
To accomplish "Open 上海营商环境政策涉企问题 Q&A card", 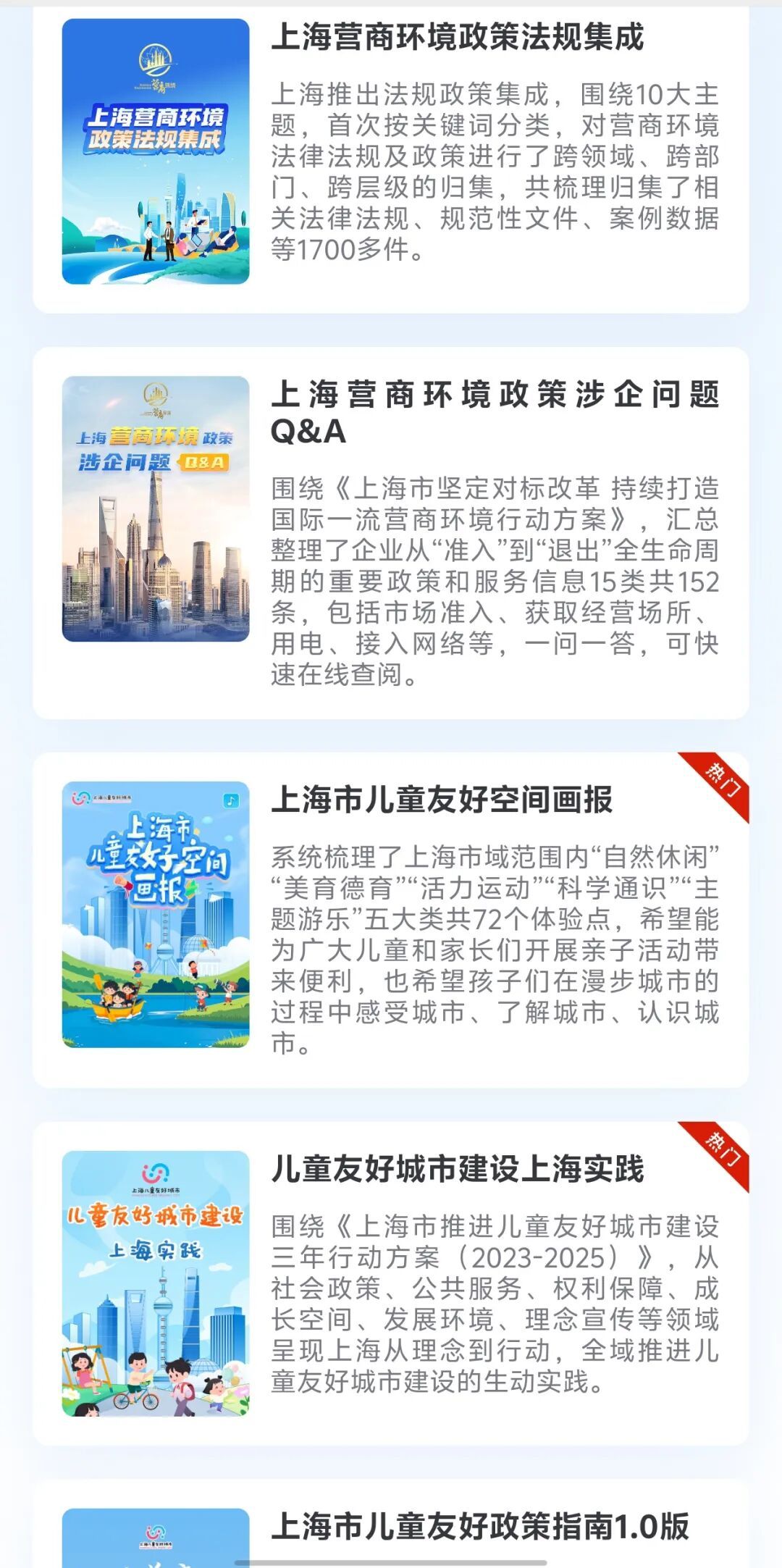I will (x=391, y=533).
